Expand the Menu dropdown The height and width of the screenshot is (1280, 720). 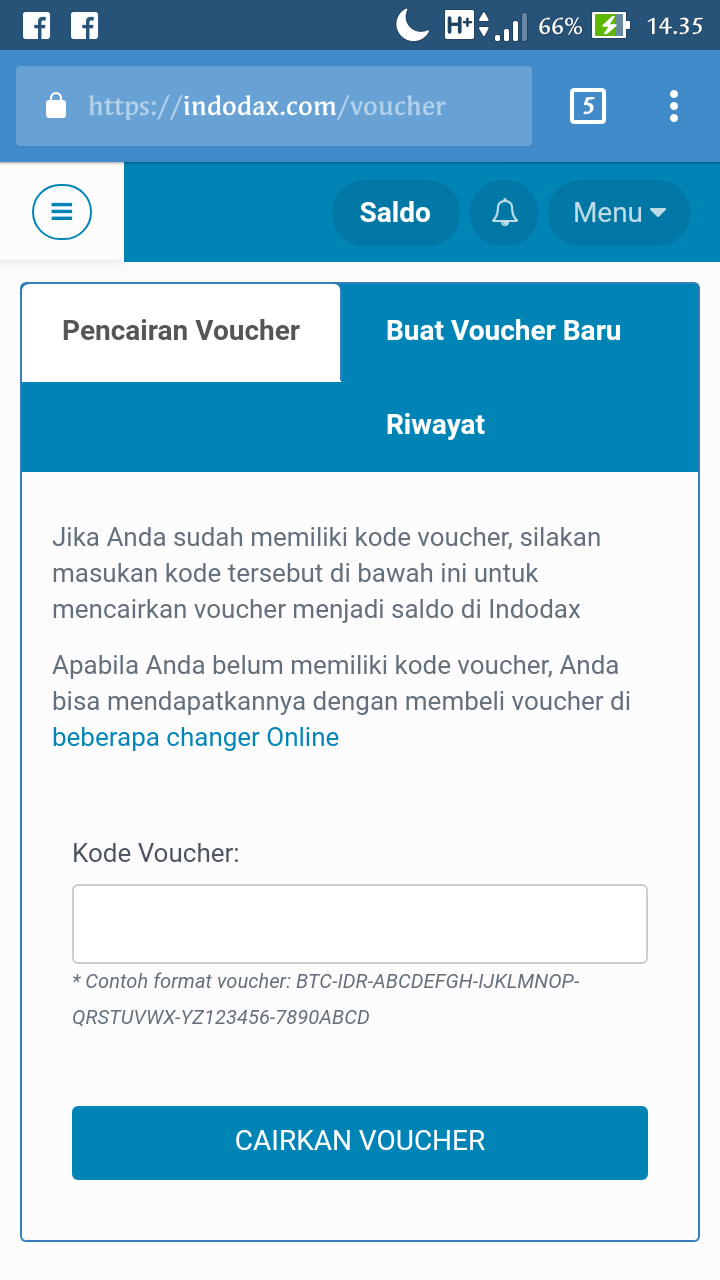tap(619, 212)
